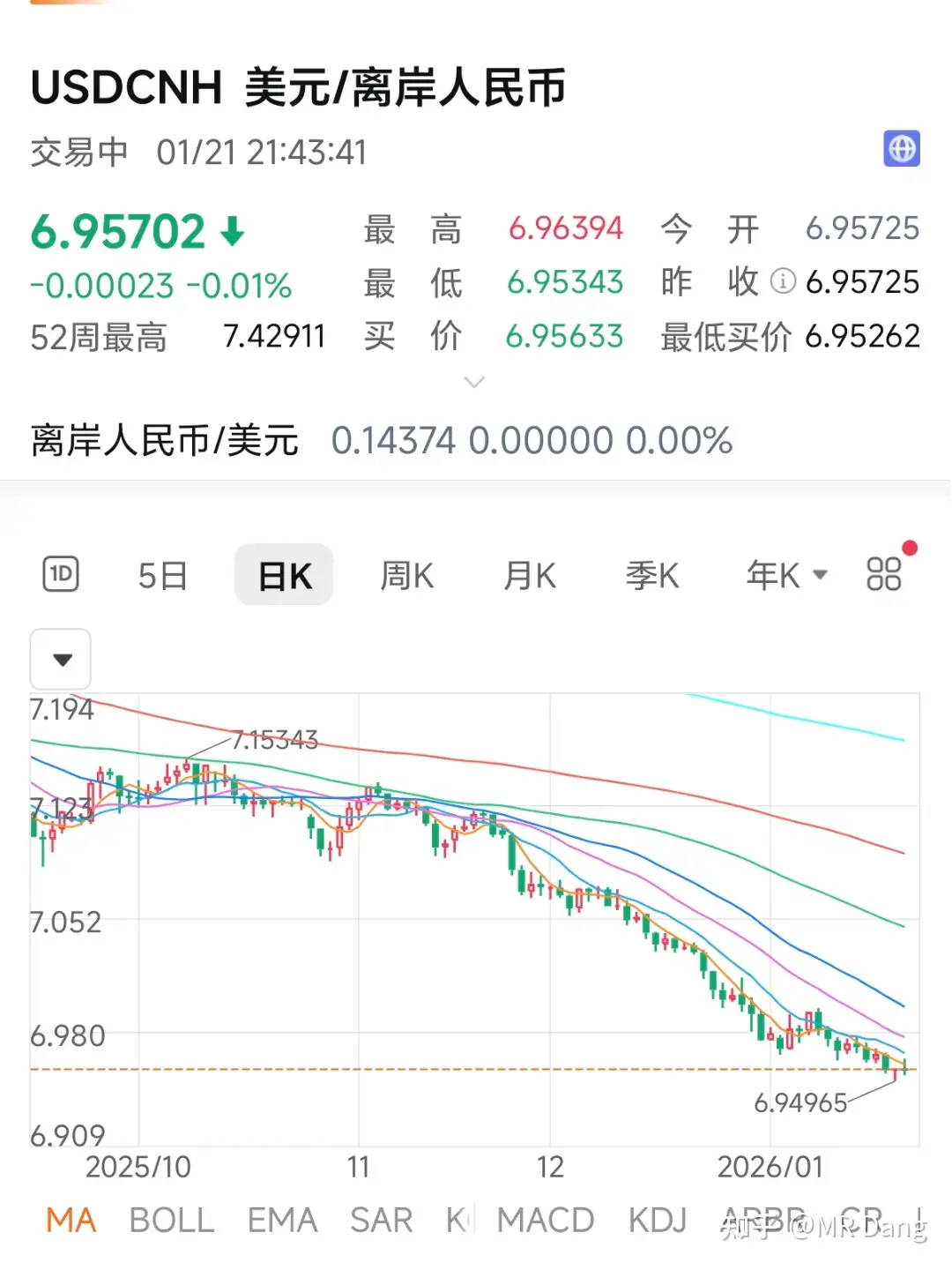Open the chart grid icon with red dot
The width and height of the screenshot is (952, 1270).
coord(886,573)
